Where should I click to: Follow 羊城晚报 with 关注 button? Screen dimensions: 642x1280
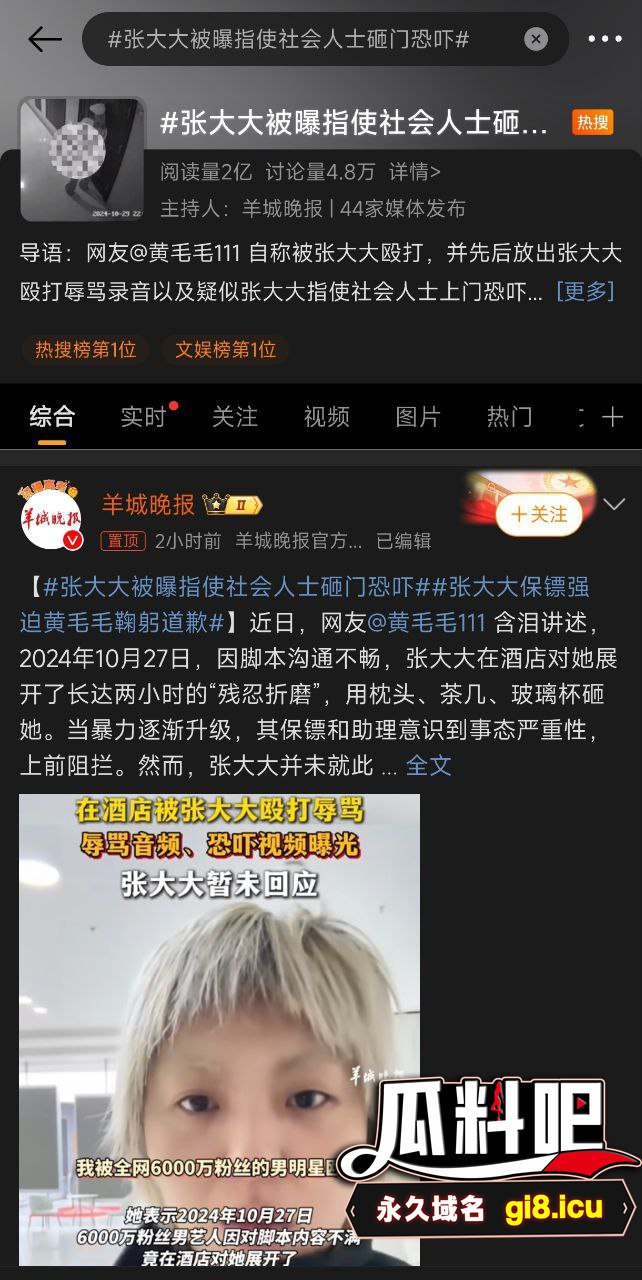[539, 514]
